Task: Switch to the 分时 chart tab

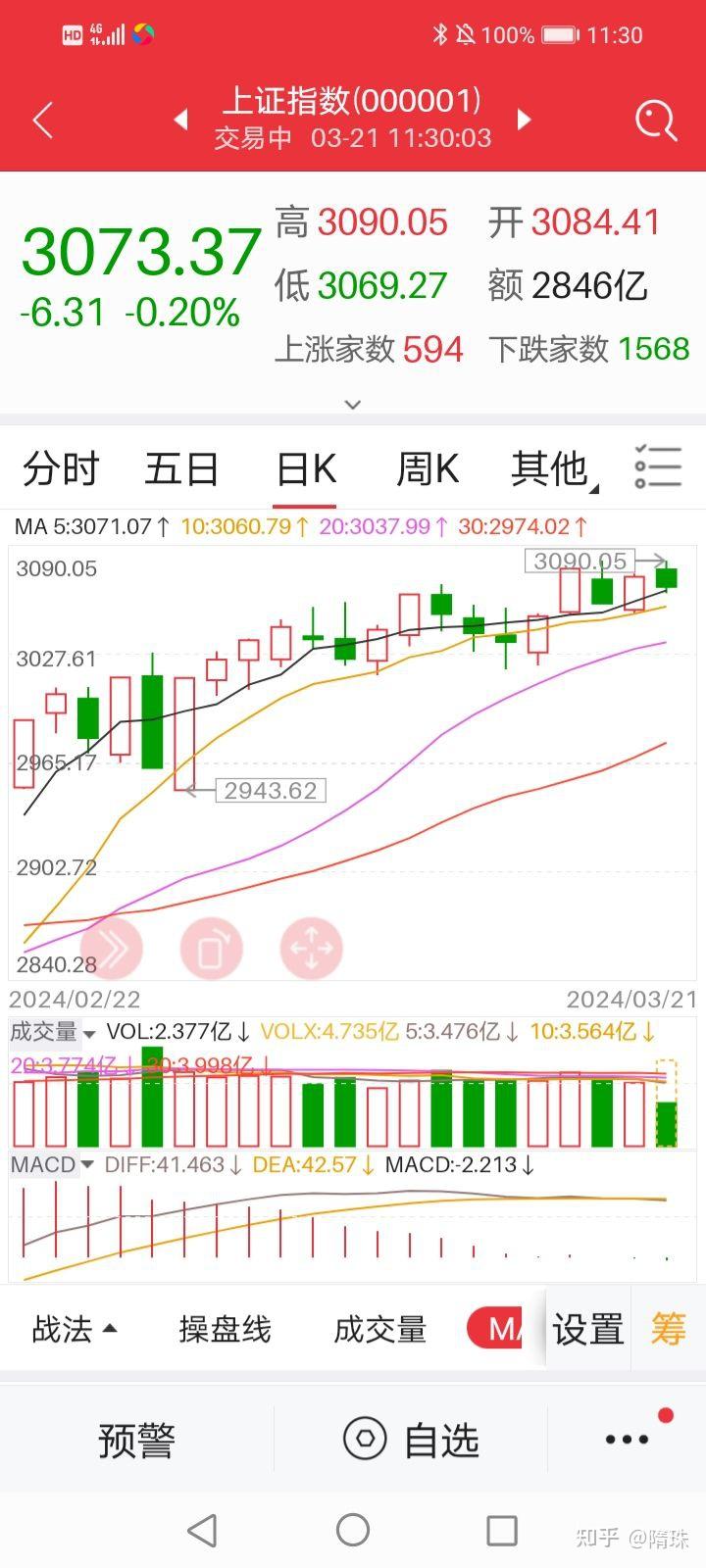Action: pyautogui.click(x=61, y=468)
